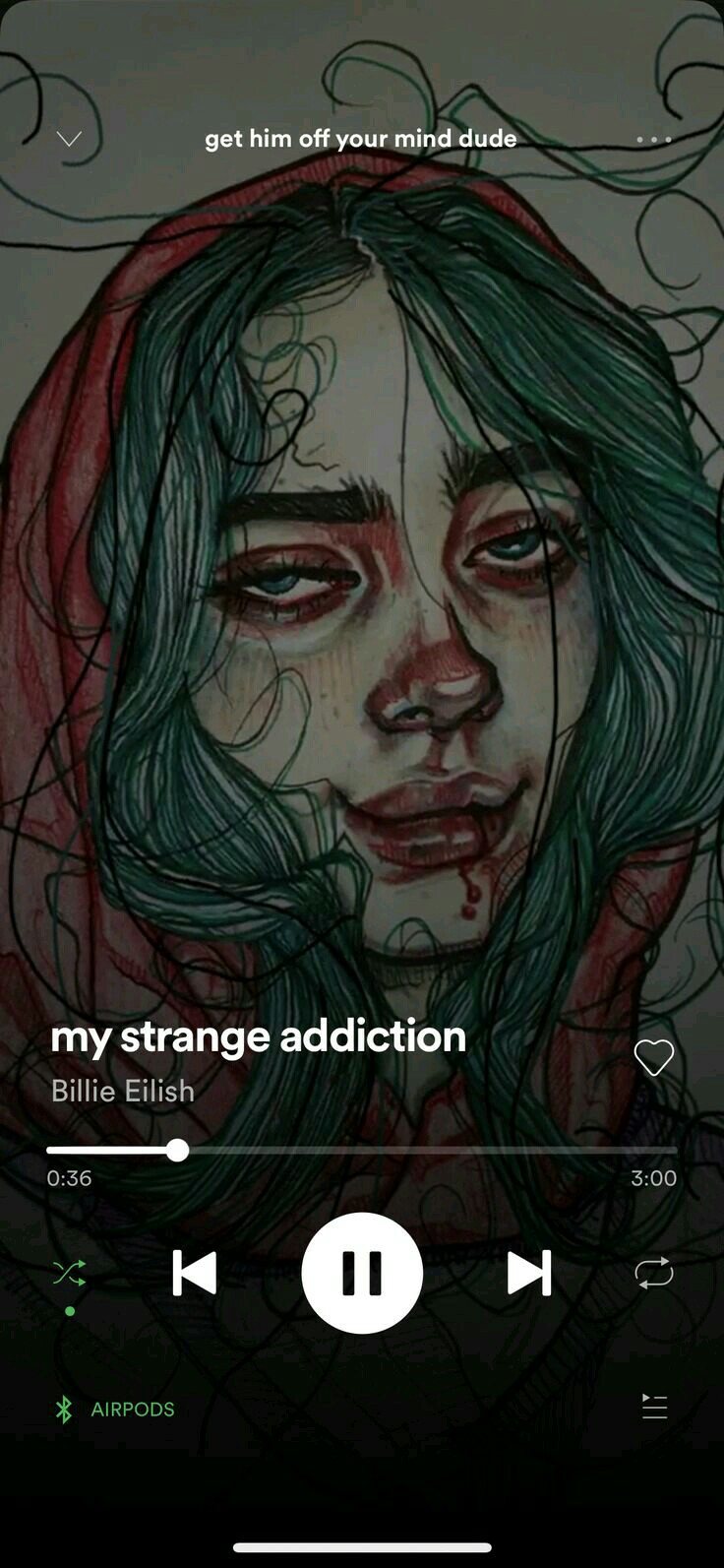Viewport: 724px width, 1568px height.
Task: Collapse the now playing screen
Action: [x=69, y=139]
